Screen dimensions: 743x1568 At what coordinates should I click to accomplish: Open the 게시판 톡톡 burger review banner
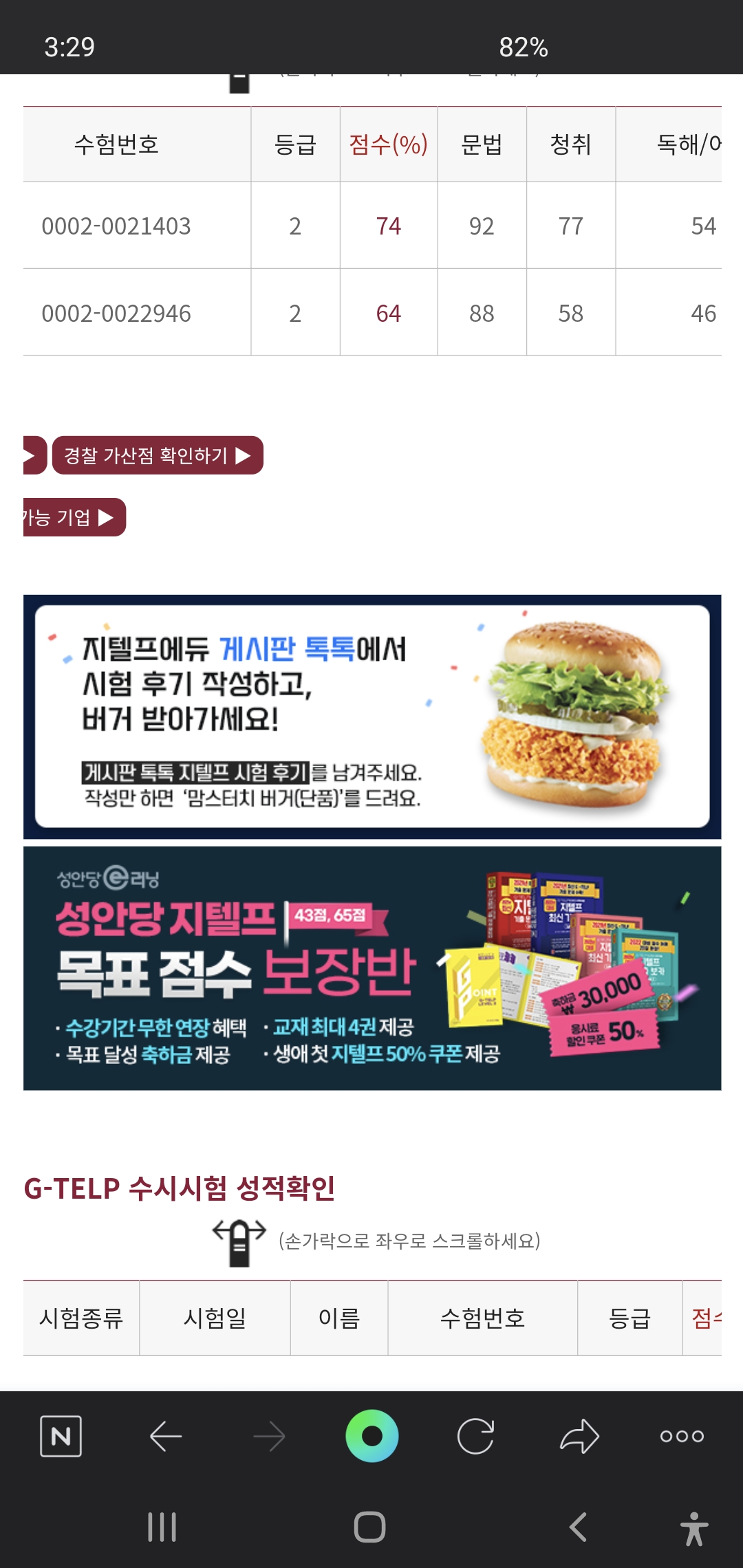tap(371, 717)
